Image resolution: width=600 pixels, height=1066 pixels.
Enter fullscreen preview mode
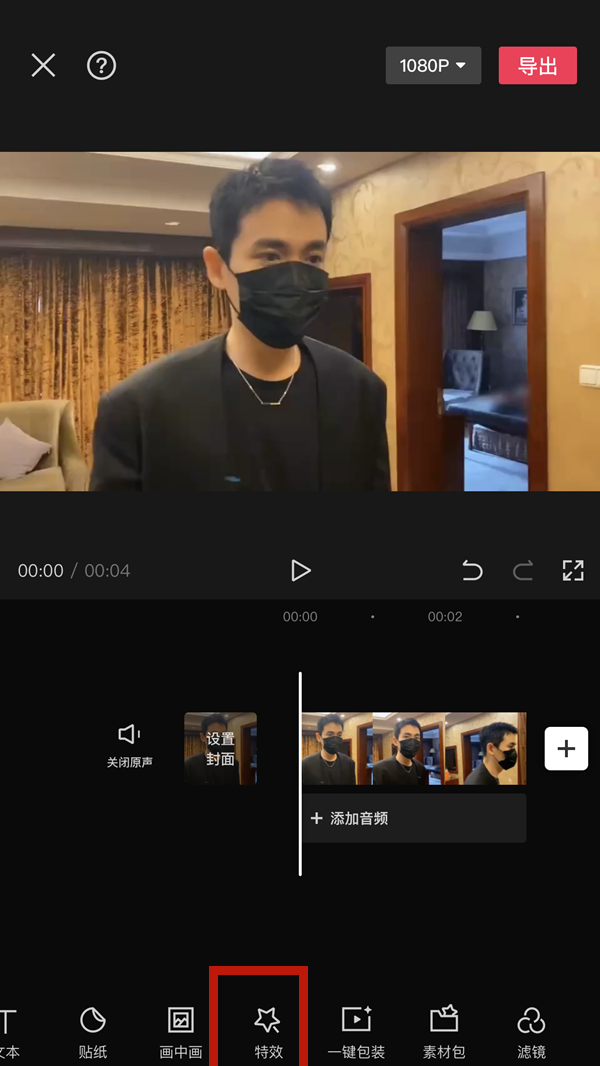click(573, 571)
